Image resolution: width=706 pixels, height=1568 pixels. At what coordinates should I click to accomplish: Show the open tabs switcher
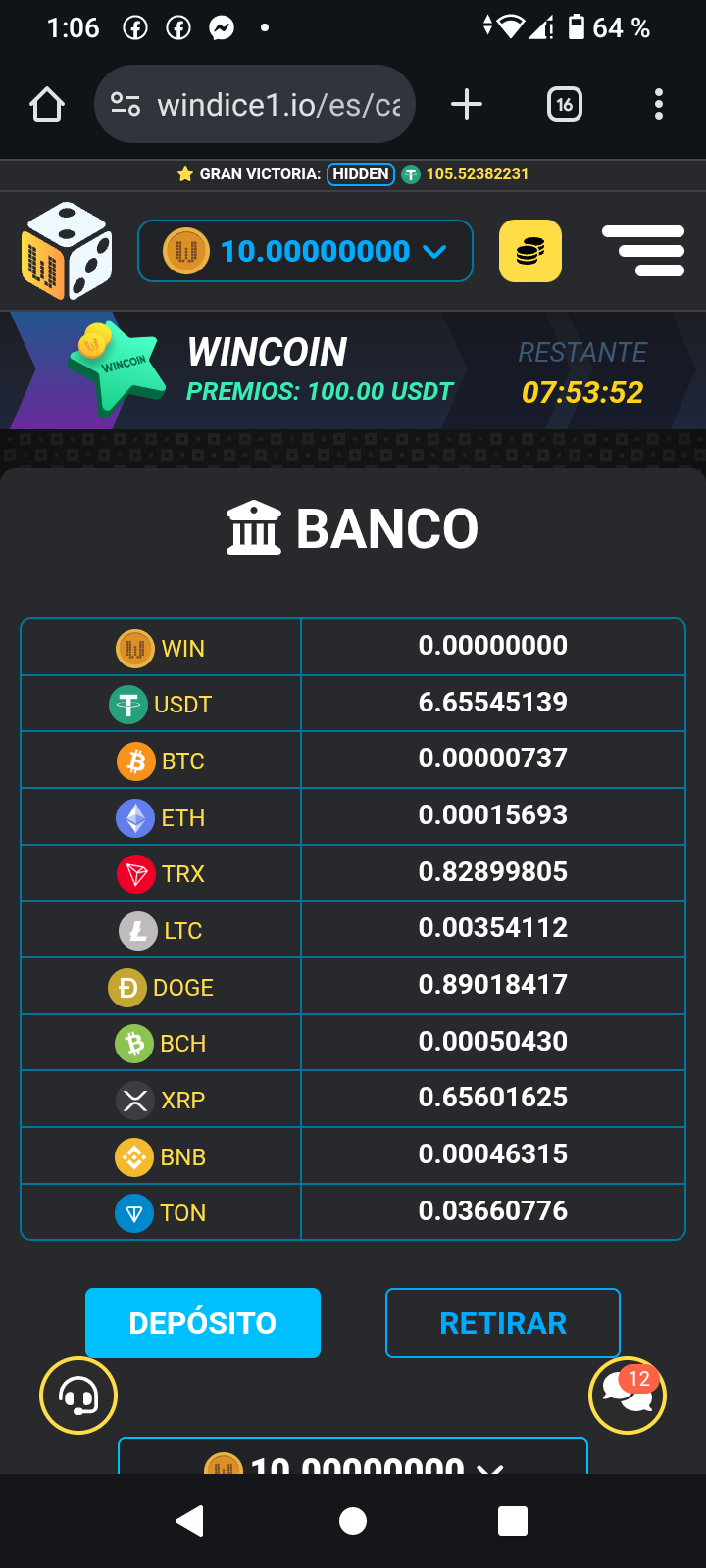[564, 104]
